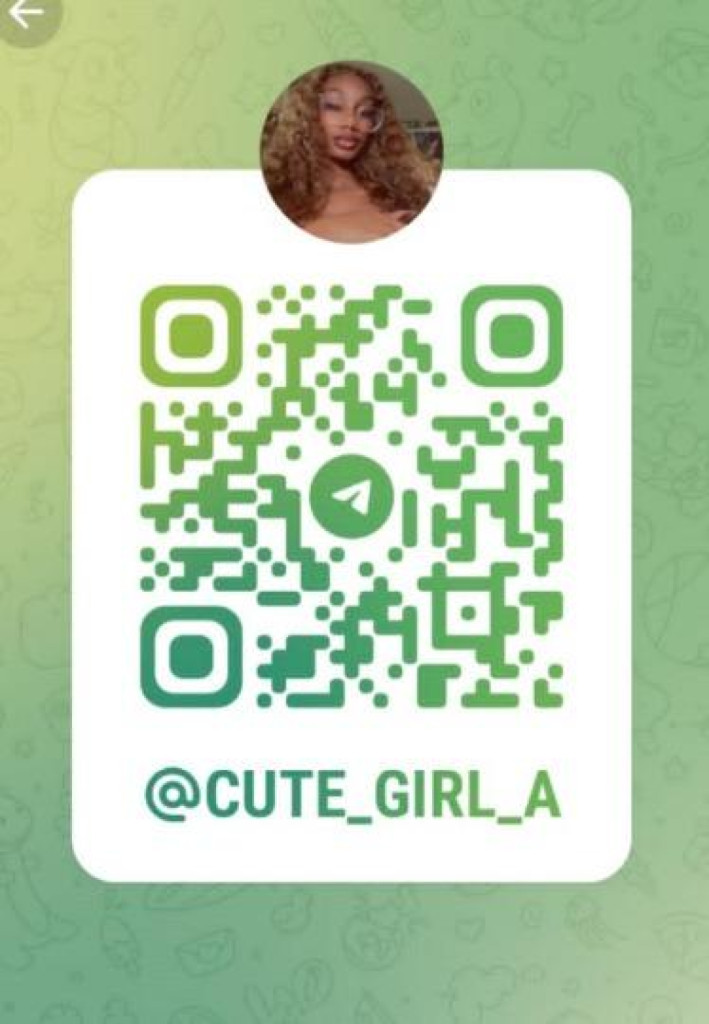The image size is (709, 1024).
Task: Go back using the top-left arrow
Action: pyautogui.click(x=25, y=13)
